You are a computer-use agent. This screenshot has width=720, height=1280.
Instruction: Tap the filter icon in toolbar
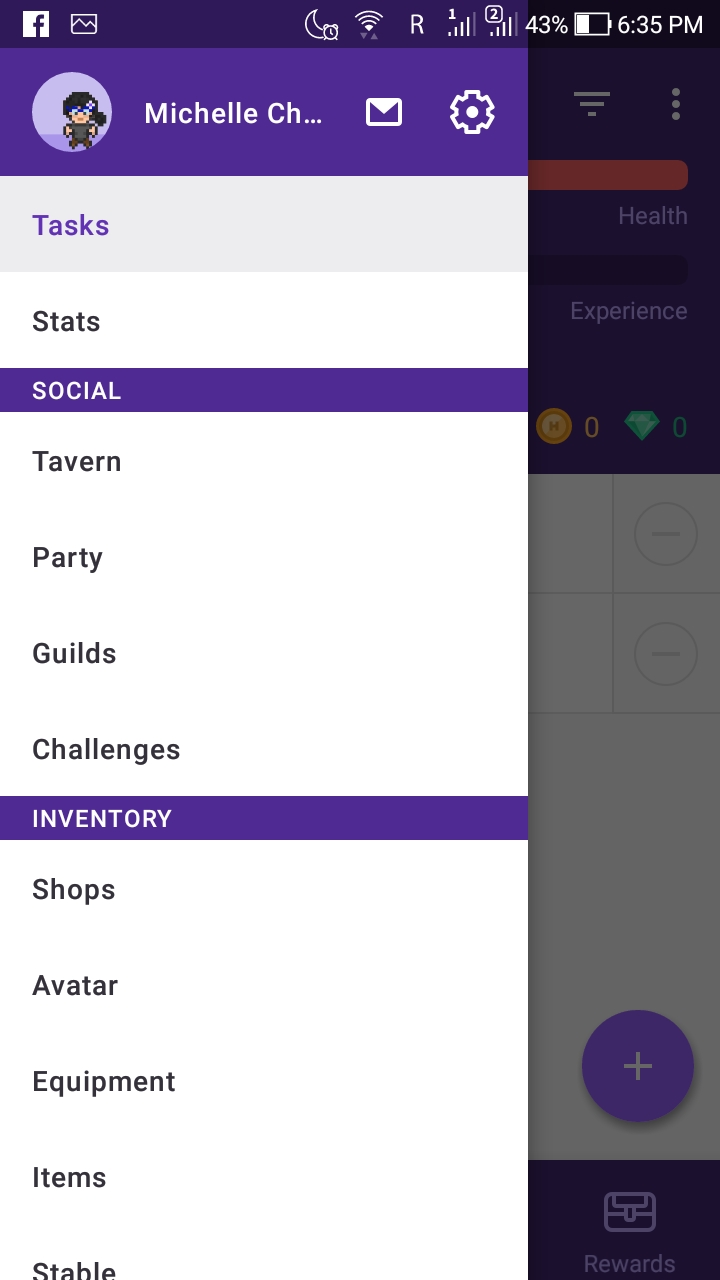592,103
